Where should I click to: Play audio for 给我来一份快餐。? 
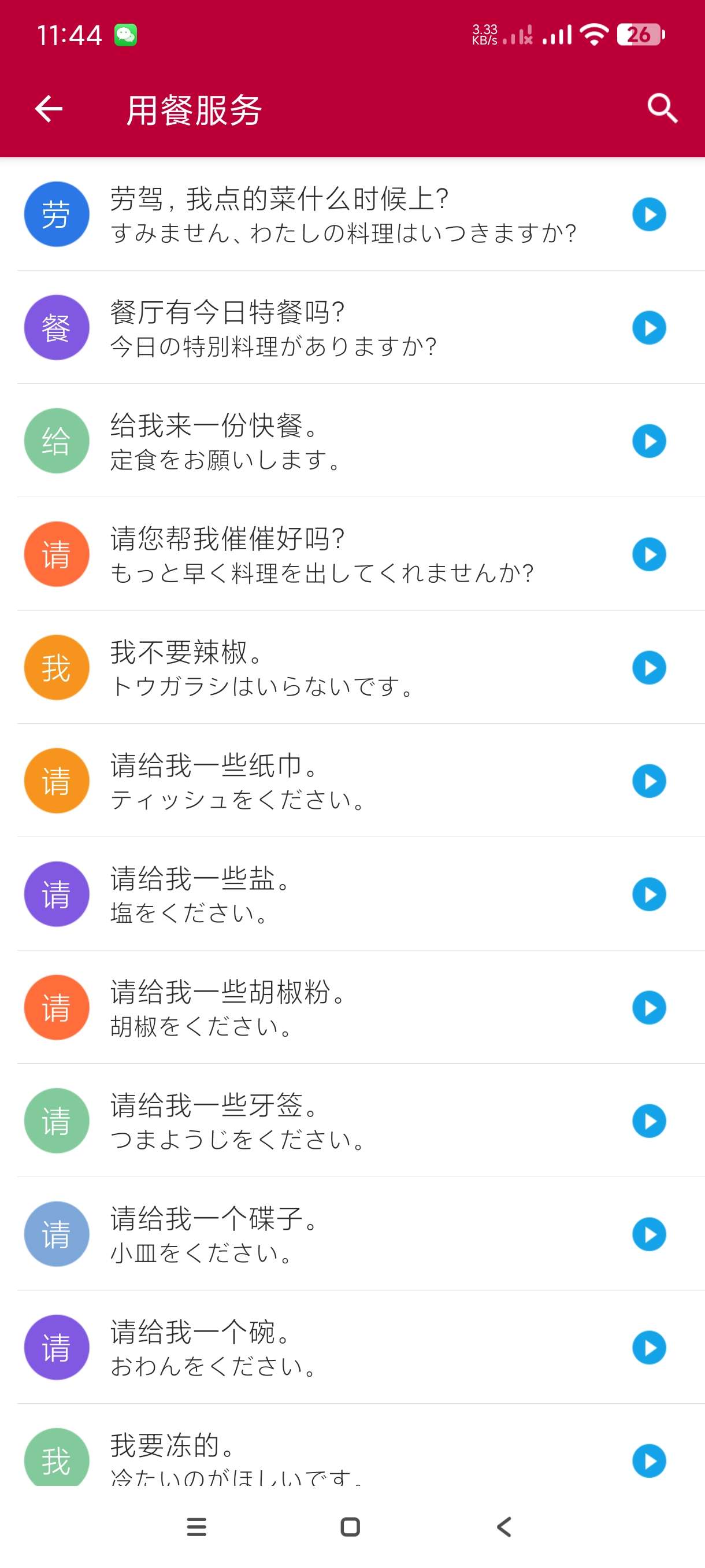point(649,441)
